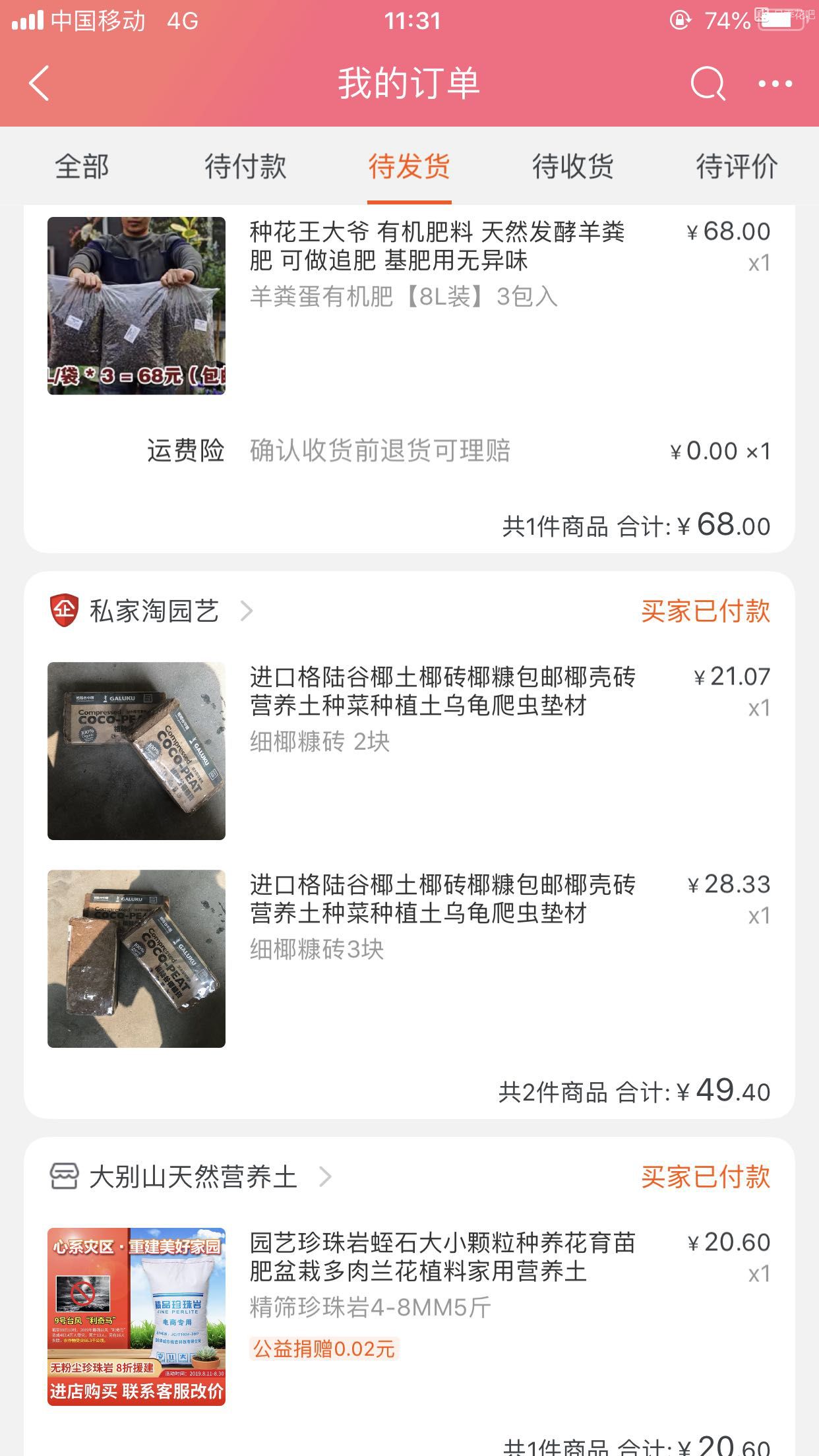
Task: Switch to the 全部 tab
Action: (82, 166)
